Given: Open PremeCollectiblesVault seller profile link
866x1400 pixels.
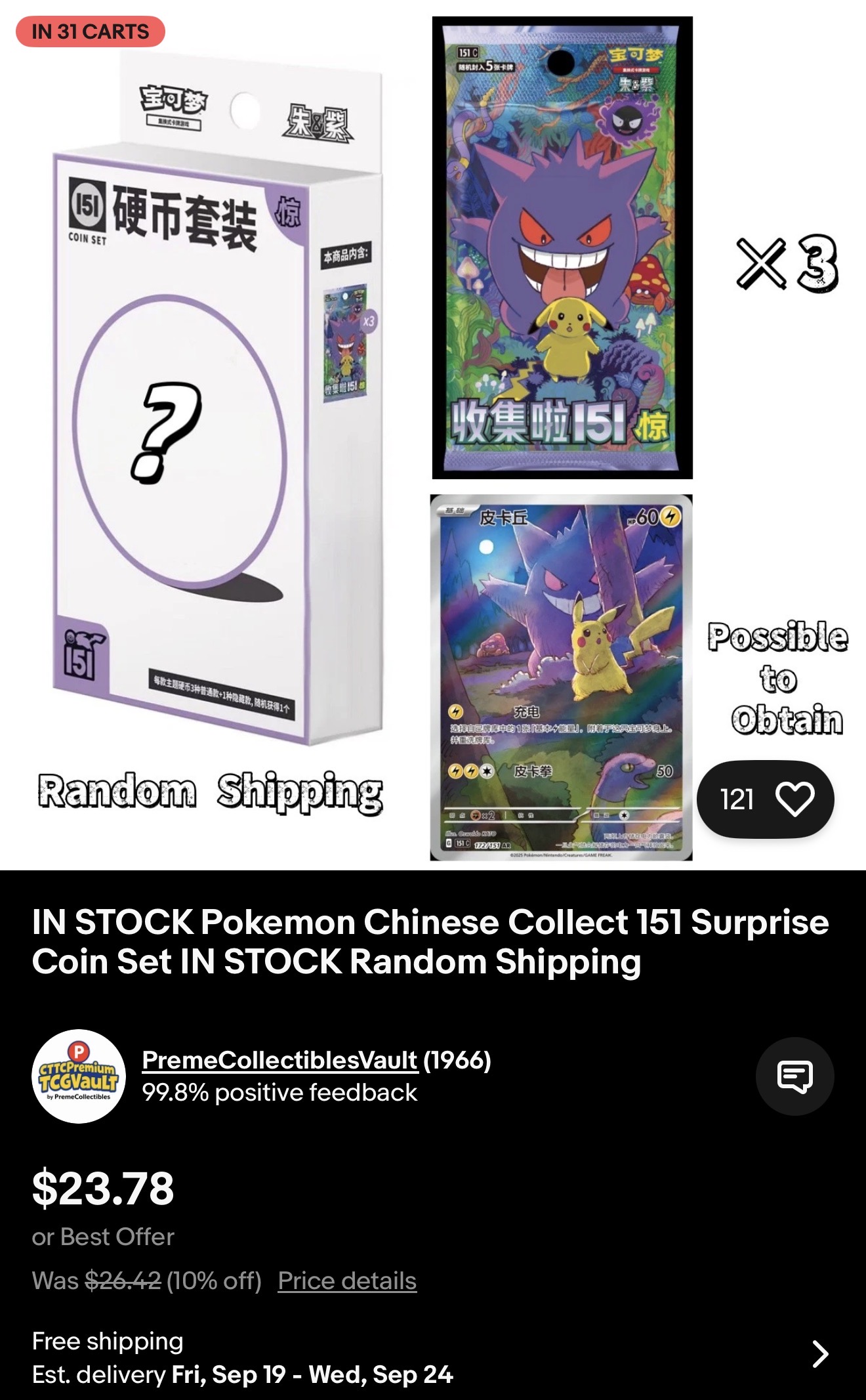Looking at the screenshot, I should click(x=280, y=1059).
